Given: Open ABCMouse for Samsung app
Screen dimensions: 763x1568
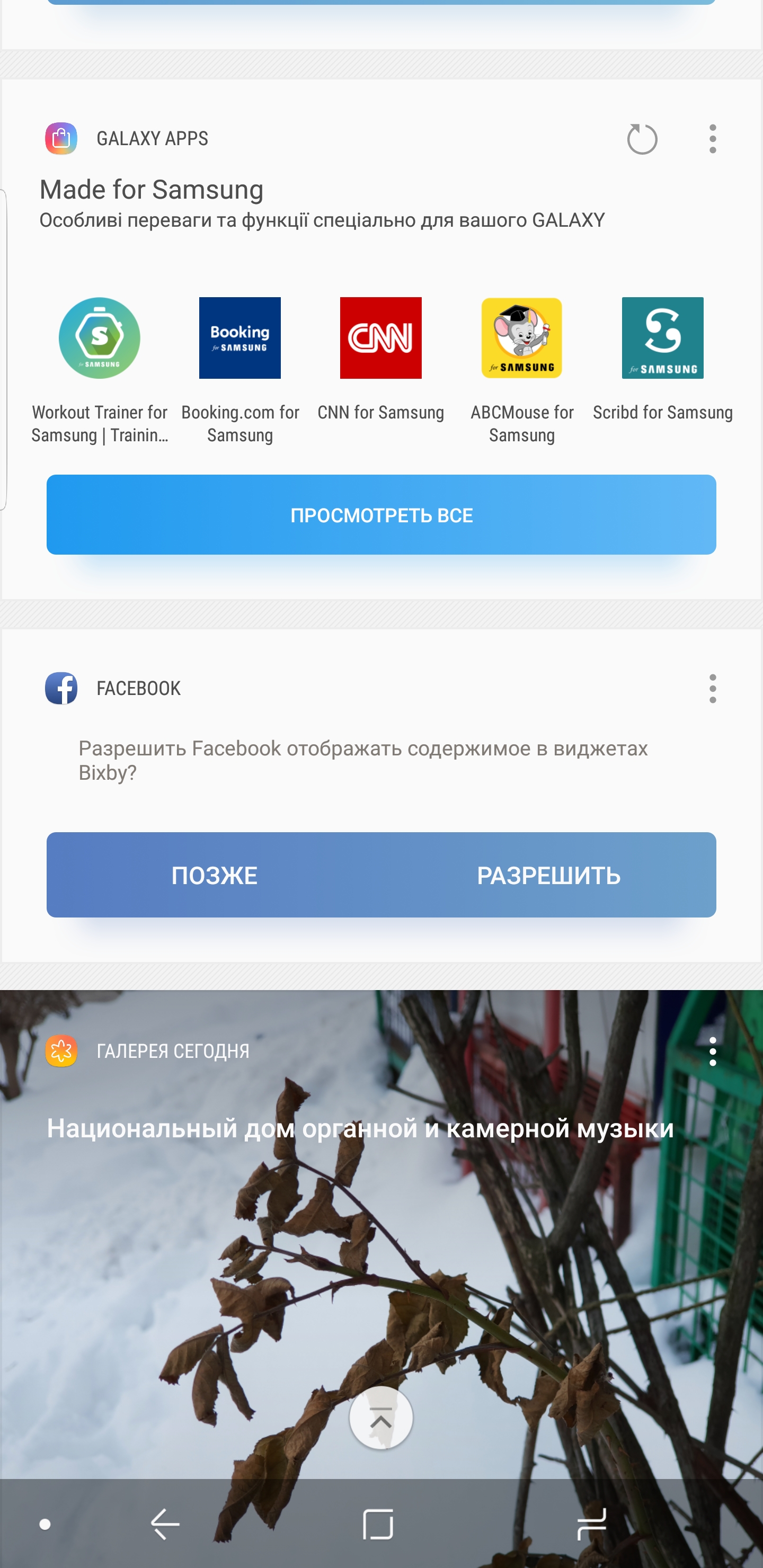Looking at the screenshot, I should point(522,338).
